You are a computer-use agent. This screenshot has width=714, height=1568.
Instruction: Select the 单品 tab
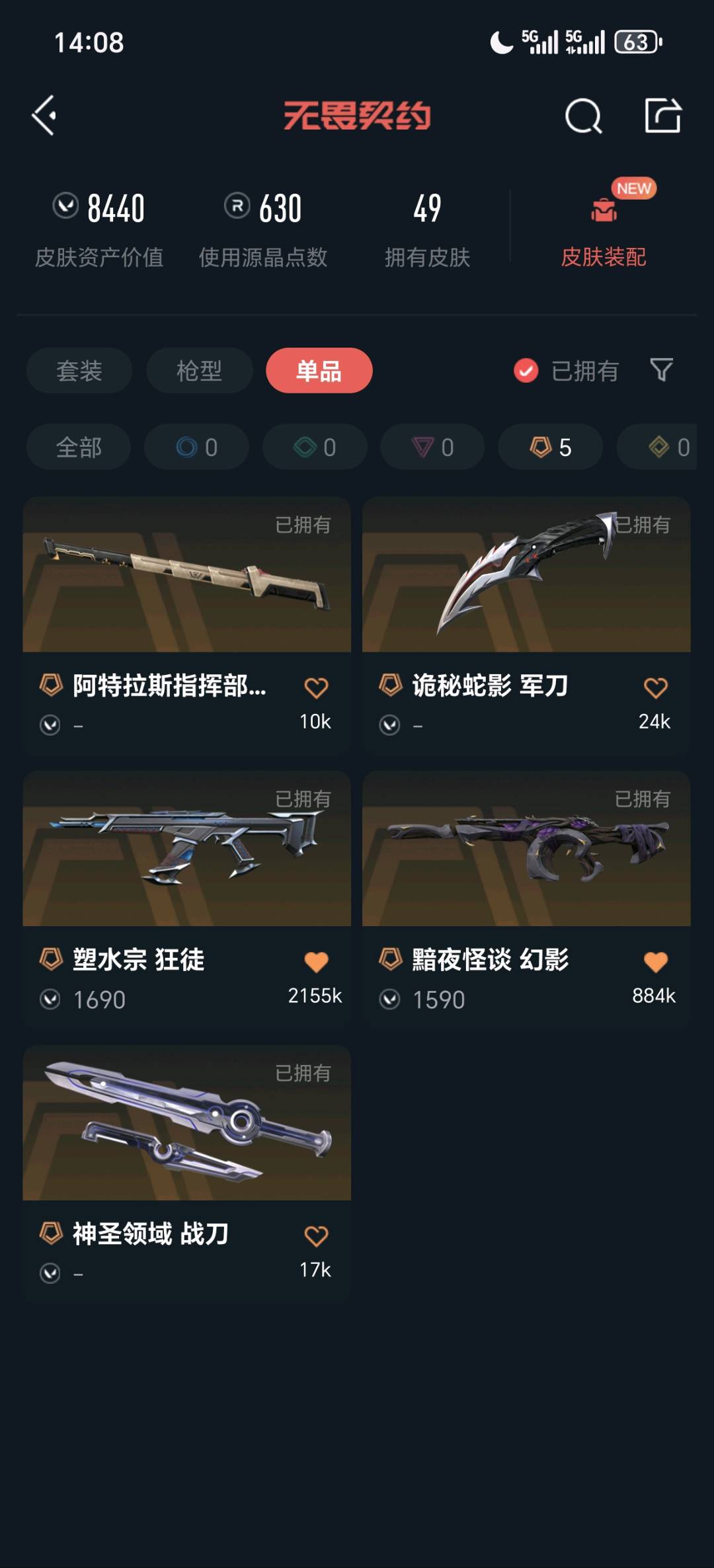coord(319,371)
